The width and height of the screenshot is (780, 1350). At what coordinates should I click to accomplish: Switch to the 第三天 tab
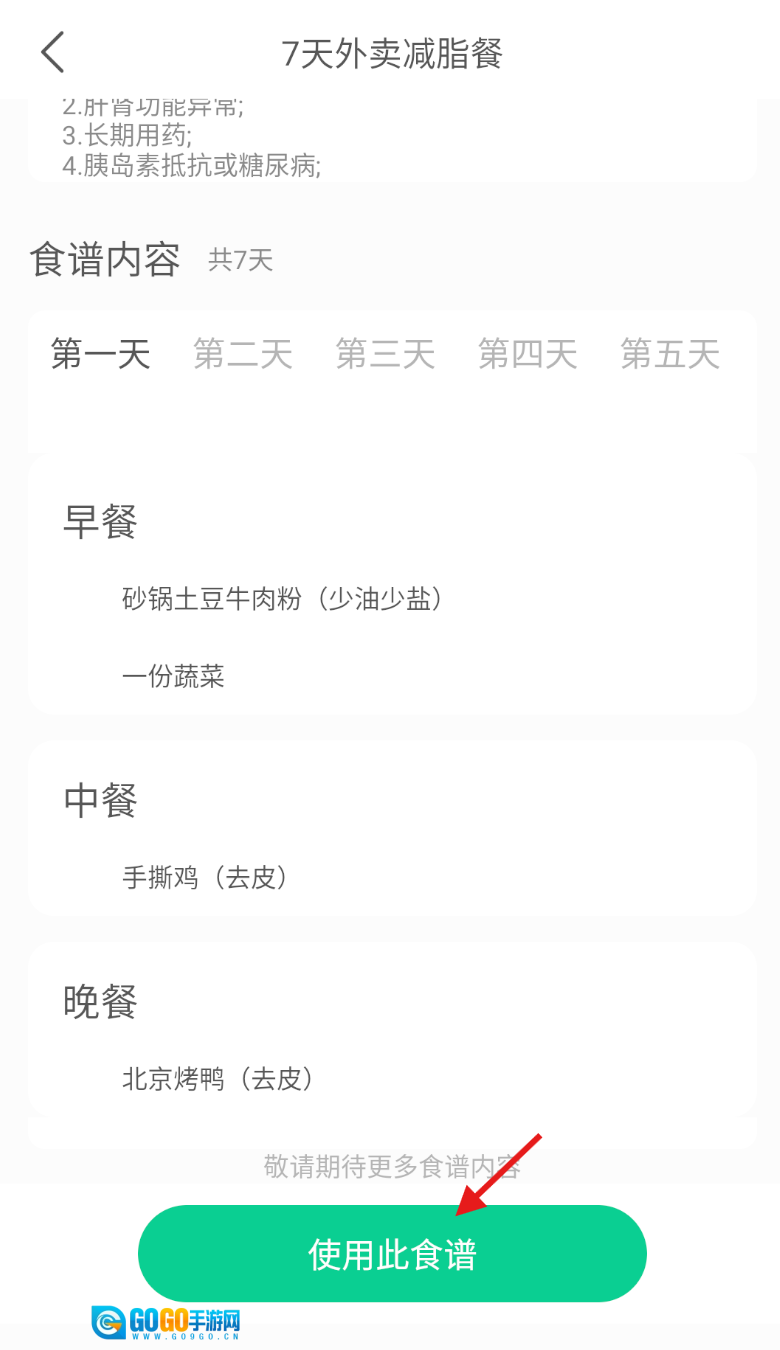pos(385,354)
